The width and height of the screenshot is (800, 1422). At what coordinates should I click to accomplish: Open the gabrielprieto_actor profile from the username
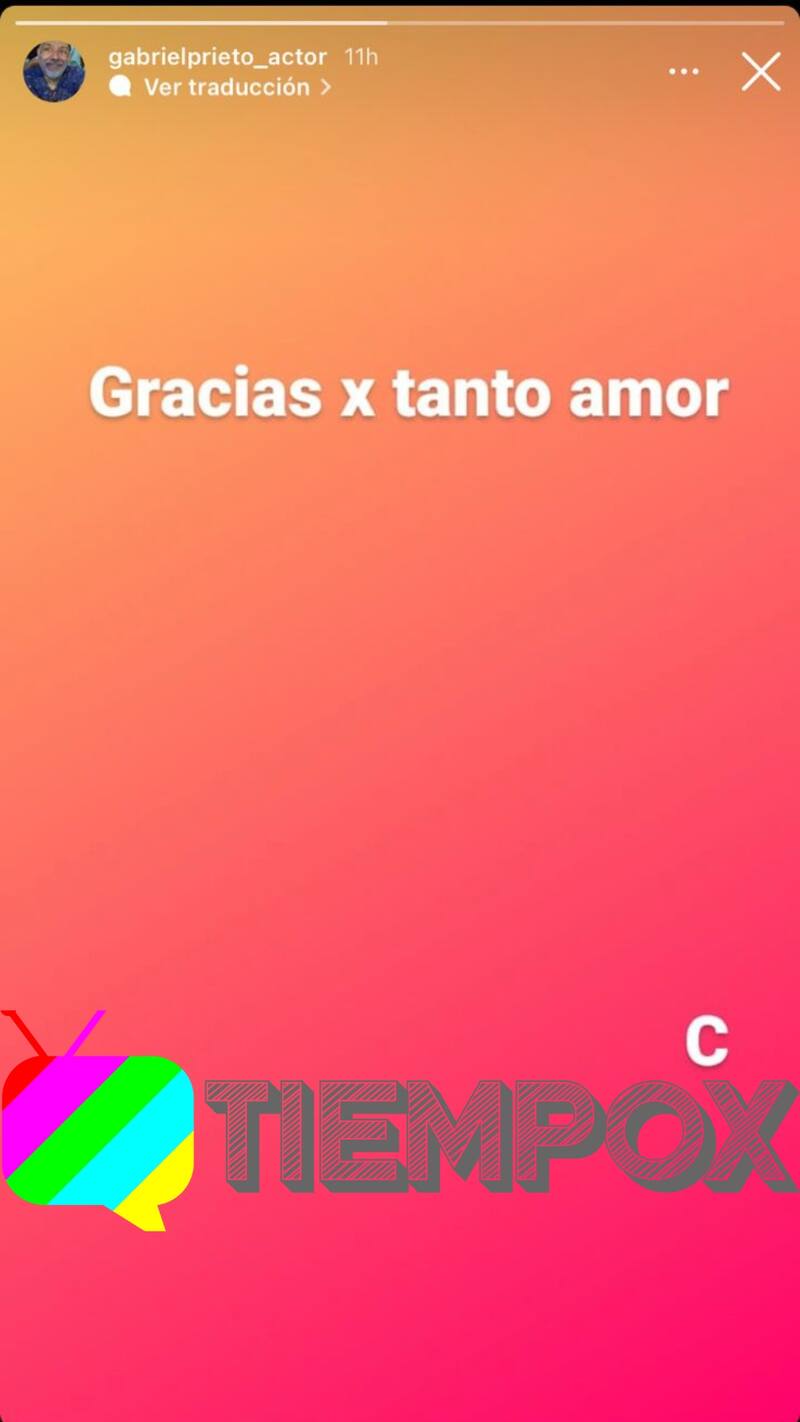217,57
